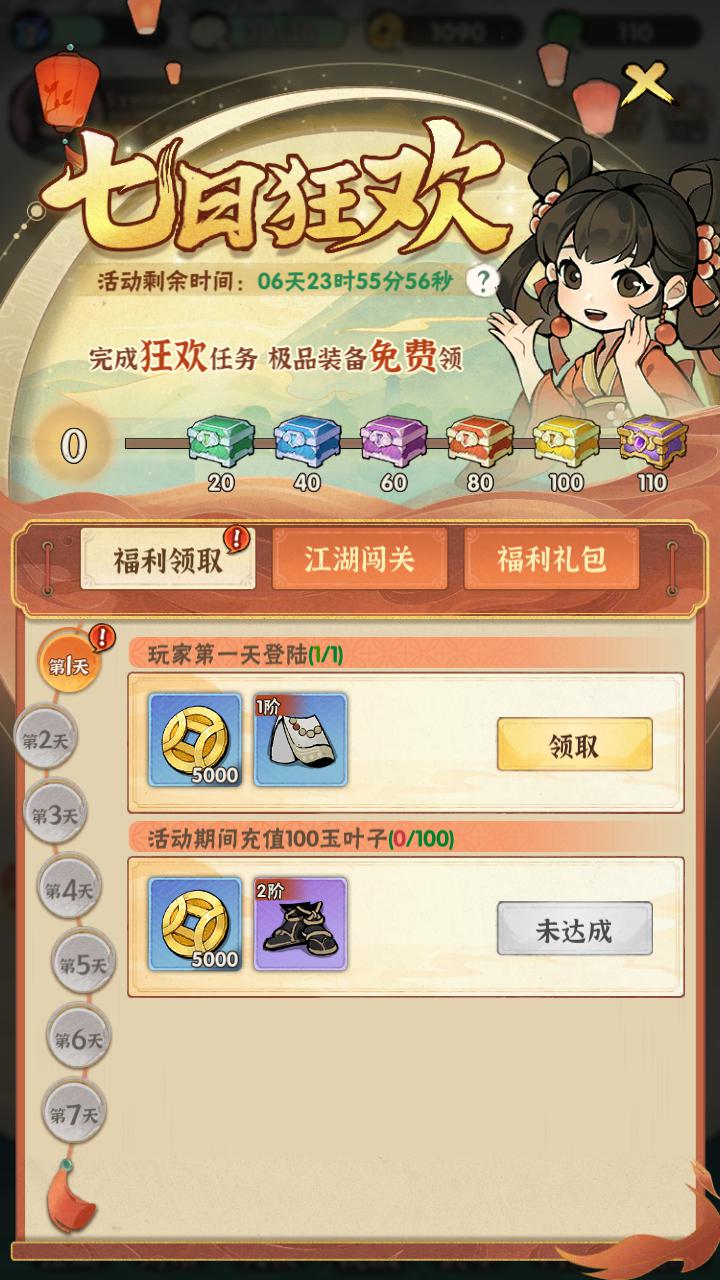Tap the purple chest at 60 points

tap(393, 441)
